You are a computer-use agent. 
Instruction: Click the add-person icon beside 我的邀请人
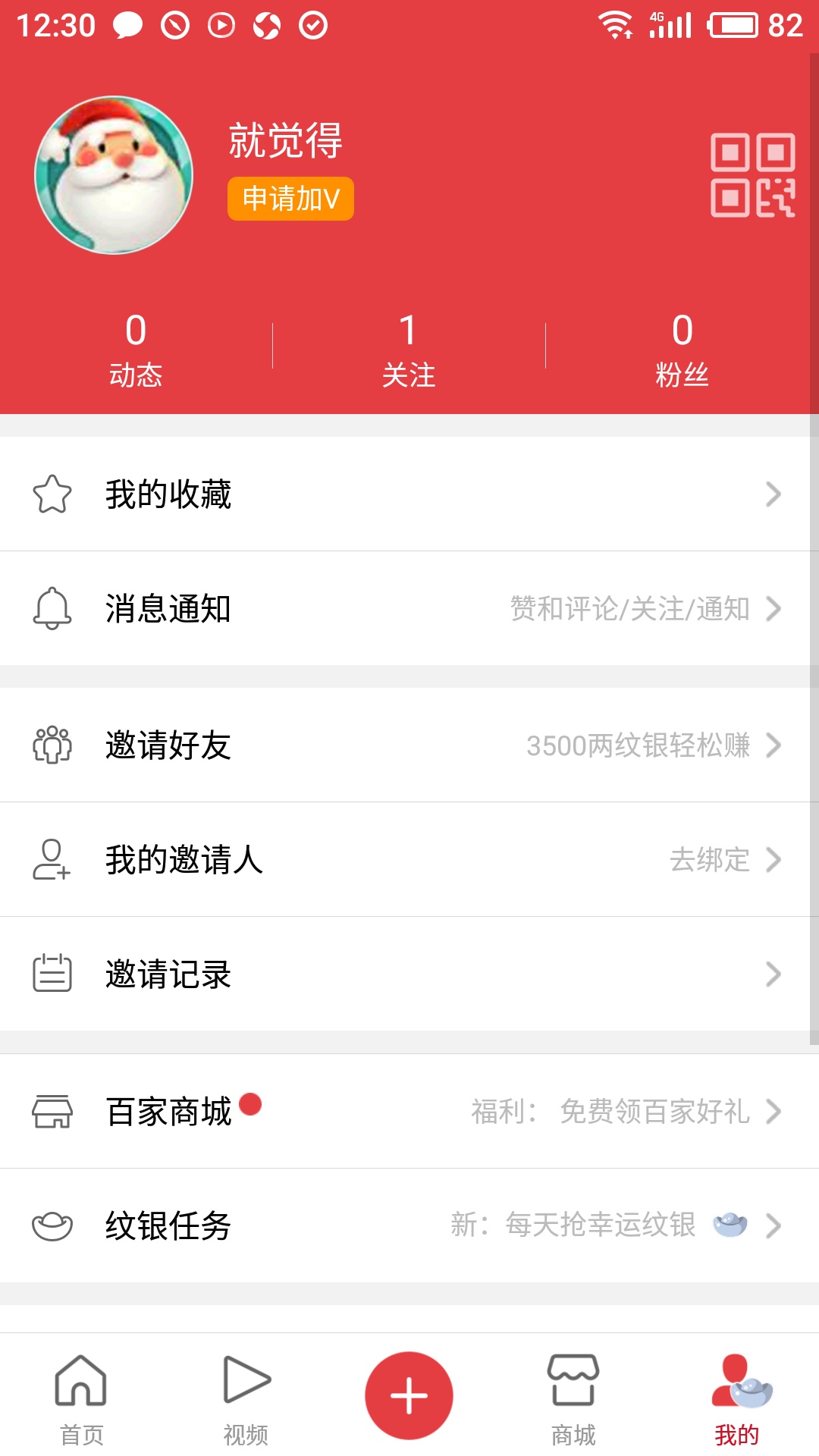(52, 861)
